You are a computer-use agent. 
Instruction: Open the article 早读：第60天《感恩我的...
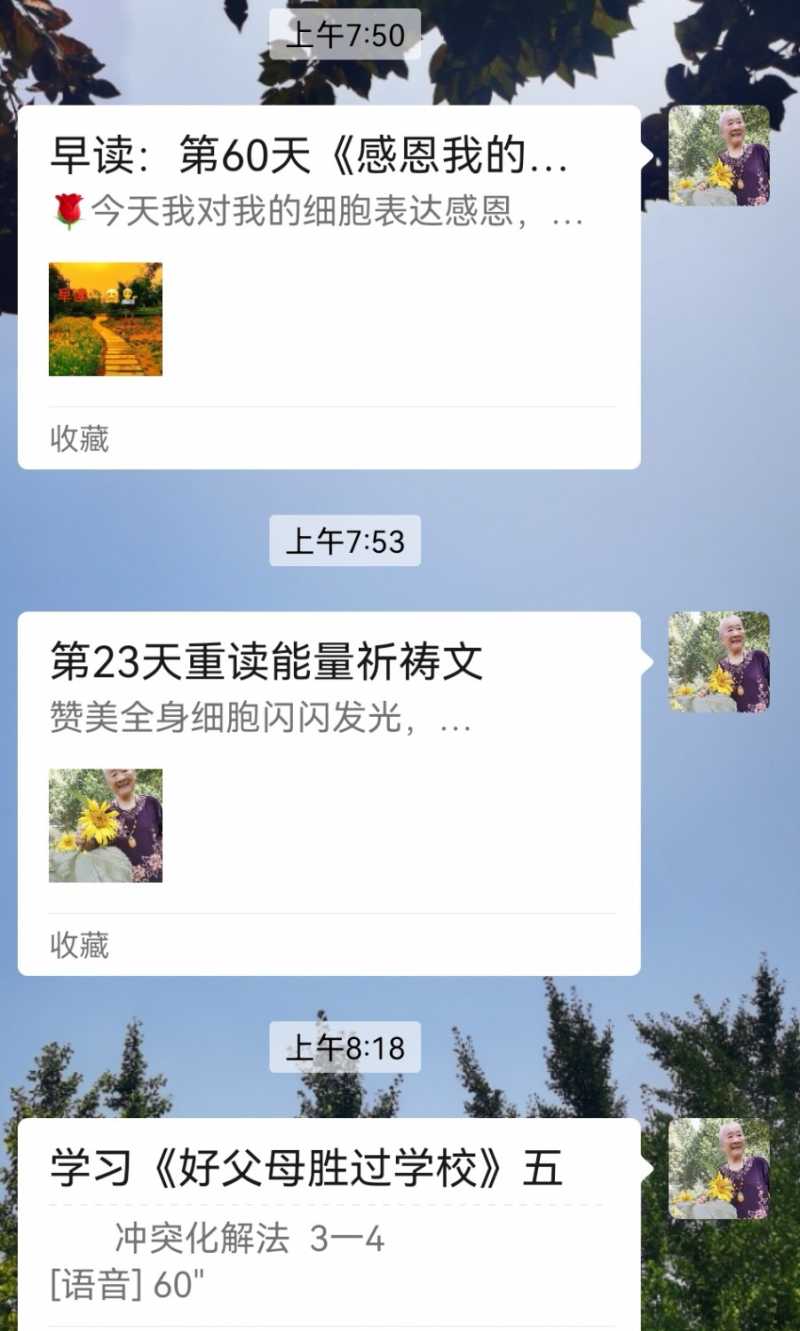tap(310, 155)
